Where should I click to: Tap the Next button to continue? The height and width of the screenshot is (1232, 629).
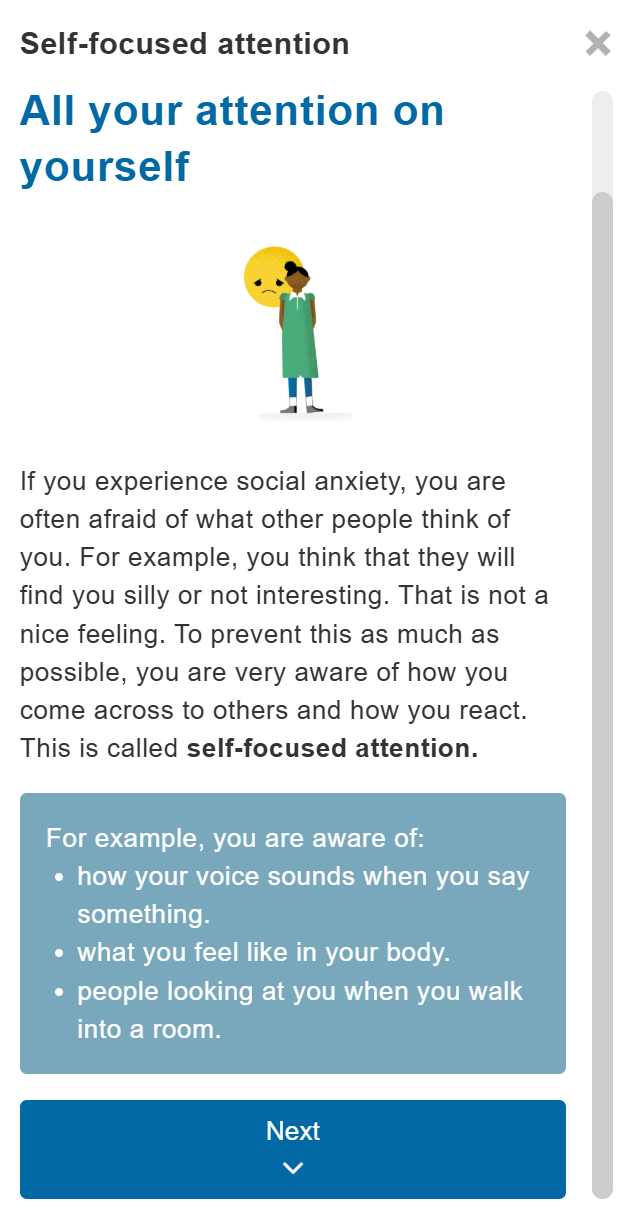pyautogui.click(x=293, y=1148)
